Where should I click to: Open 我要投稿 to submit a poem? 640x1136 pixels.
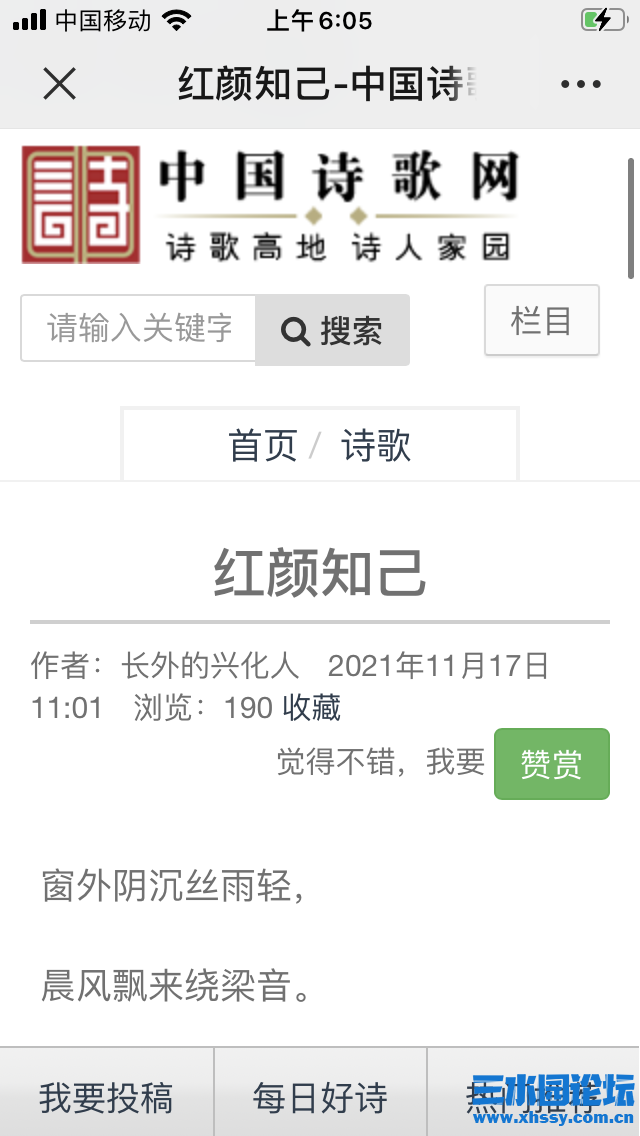tap(107, 1096)
